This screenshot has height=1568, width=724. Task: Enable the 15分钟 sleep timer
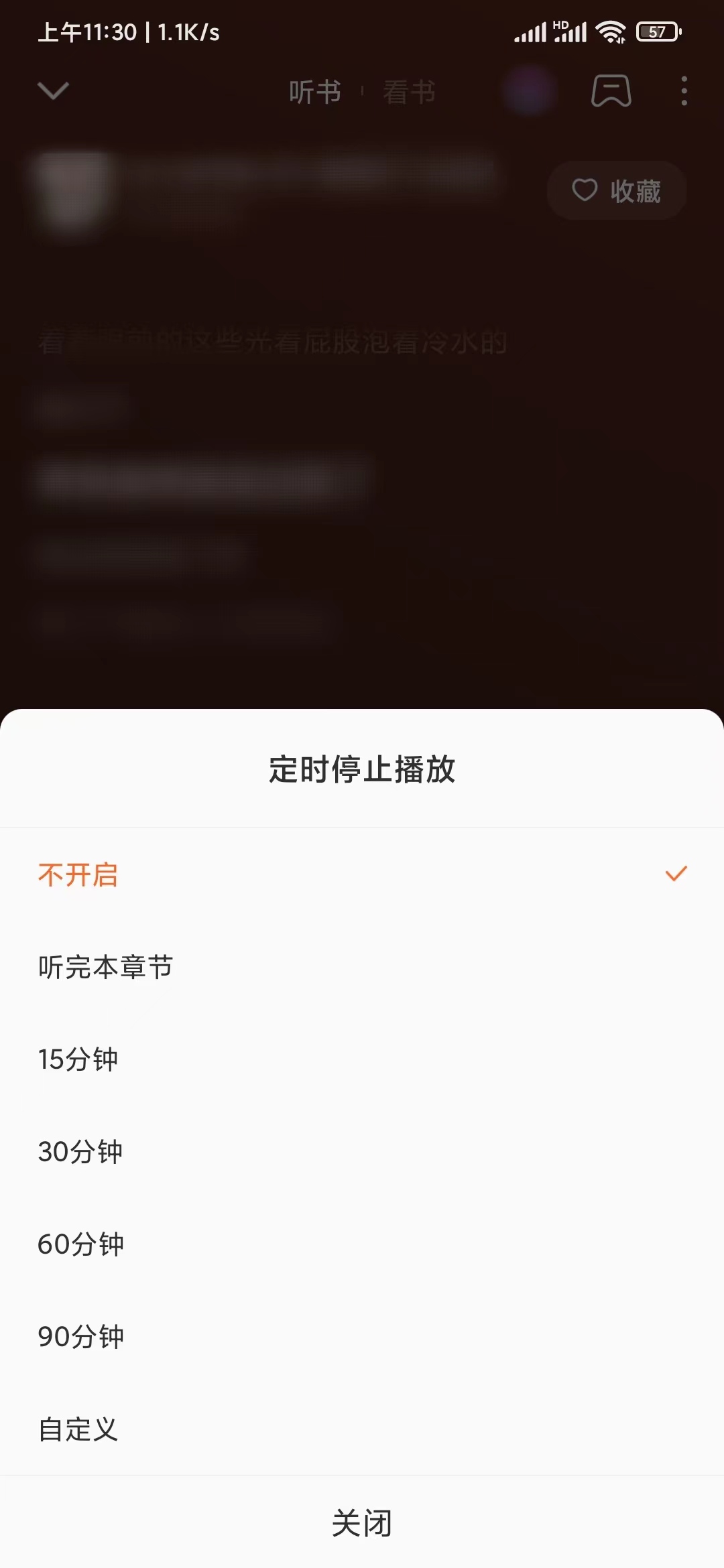tap(78, 1059)
